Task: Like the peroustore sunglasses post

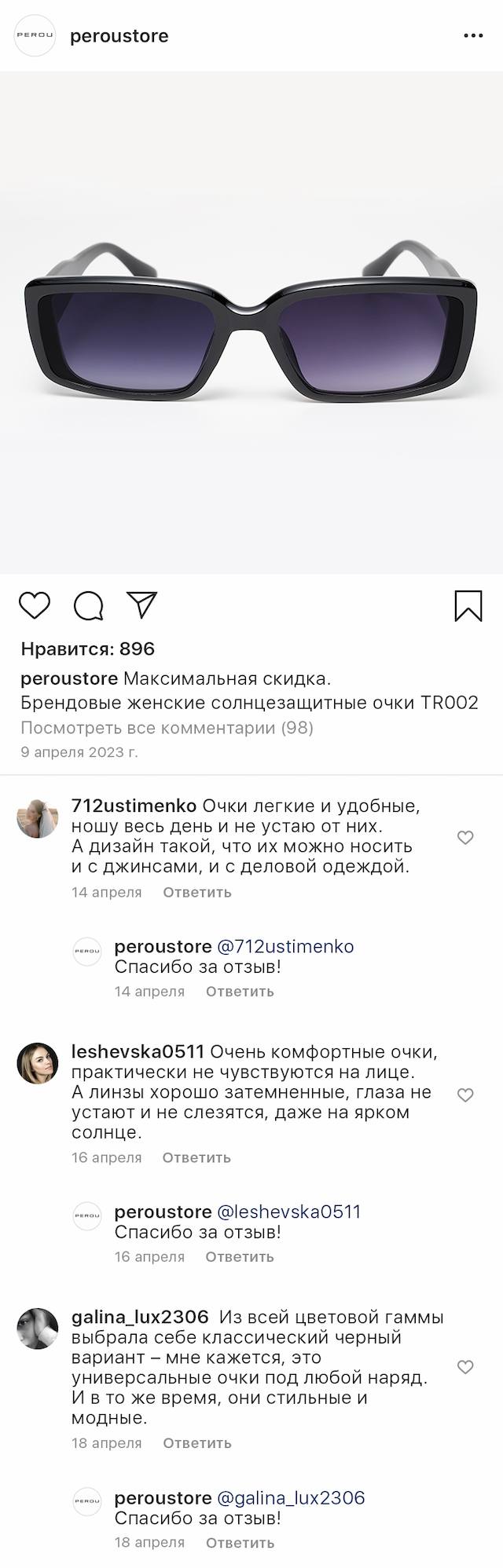Action: pyautogui.click(x=35, y=605)
